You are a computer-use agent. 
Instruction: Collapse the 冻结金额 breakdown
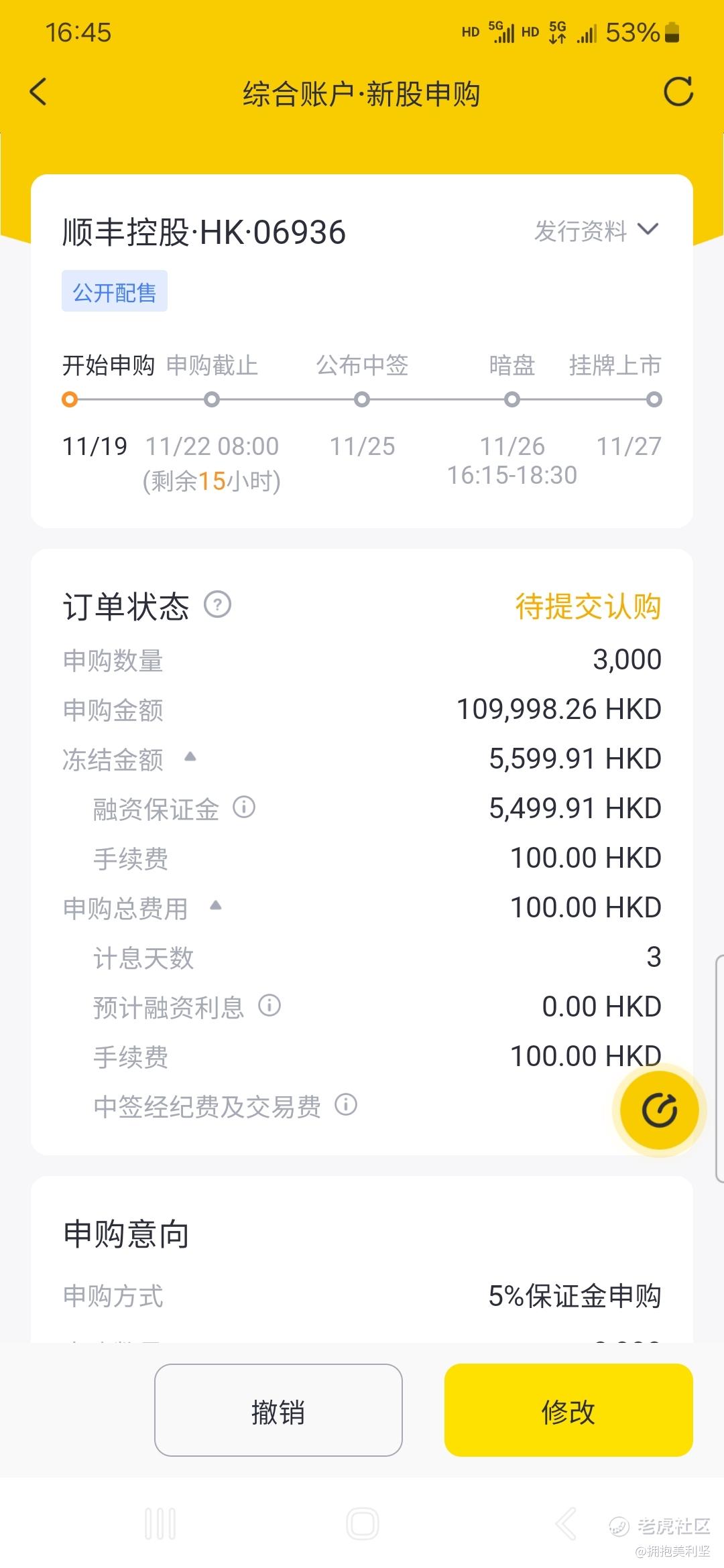(190, 758)
